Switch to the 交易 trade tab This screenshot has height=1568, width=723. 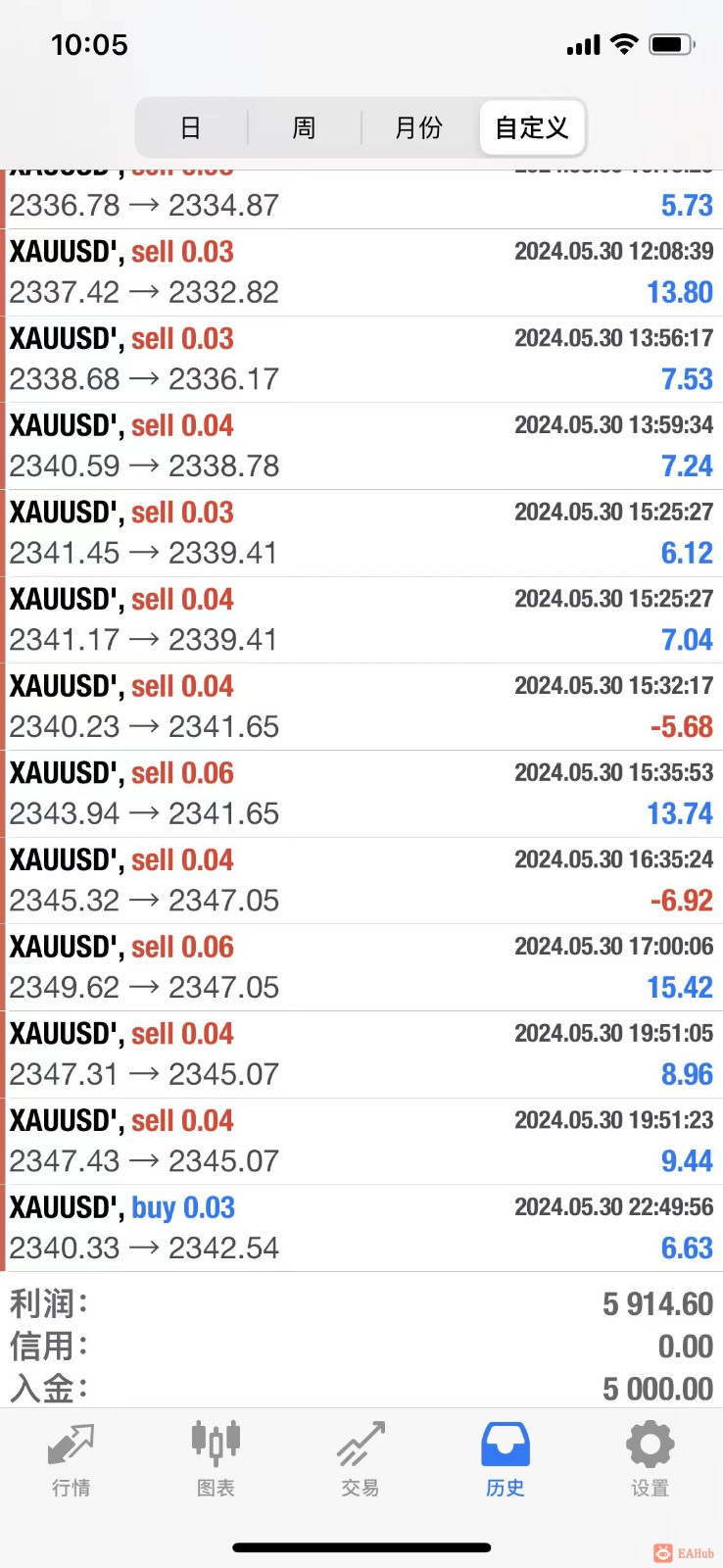tap(360, 1459)
